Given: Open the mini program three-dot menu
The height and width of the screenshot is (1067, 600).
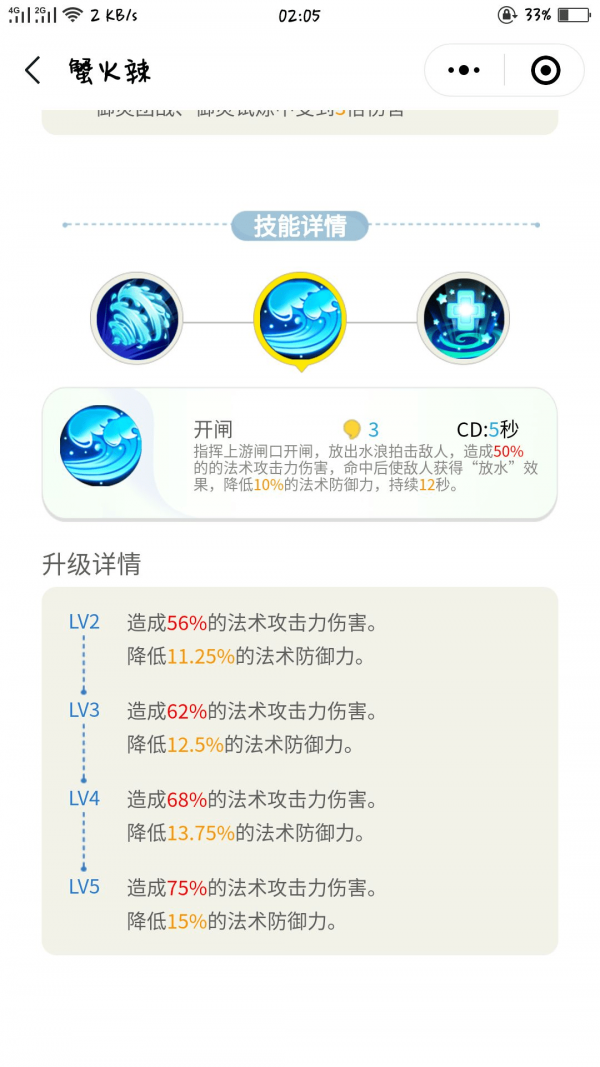Looking at the screenshot, I should click(x=464, y=71).
